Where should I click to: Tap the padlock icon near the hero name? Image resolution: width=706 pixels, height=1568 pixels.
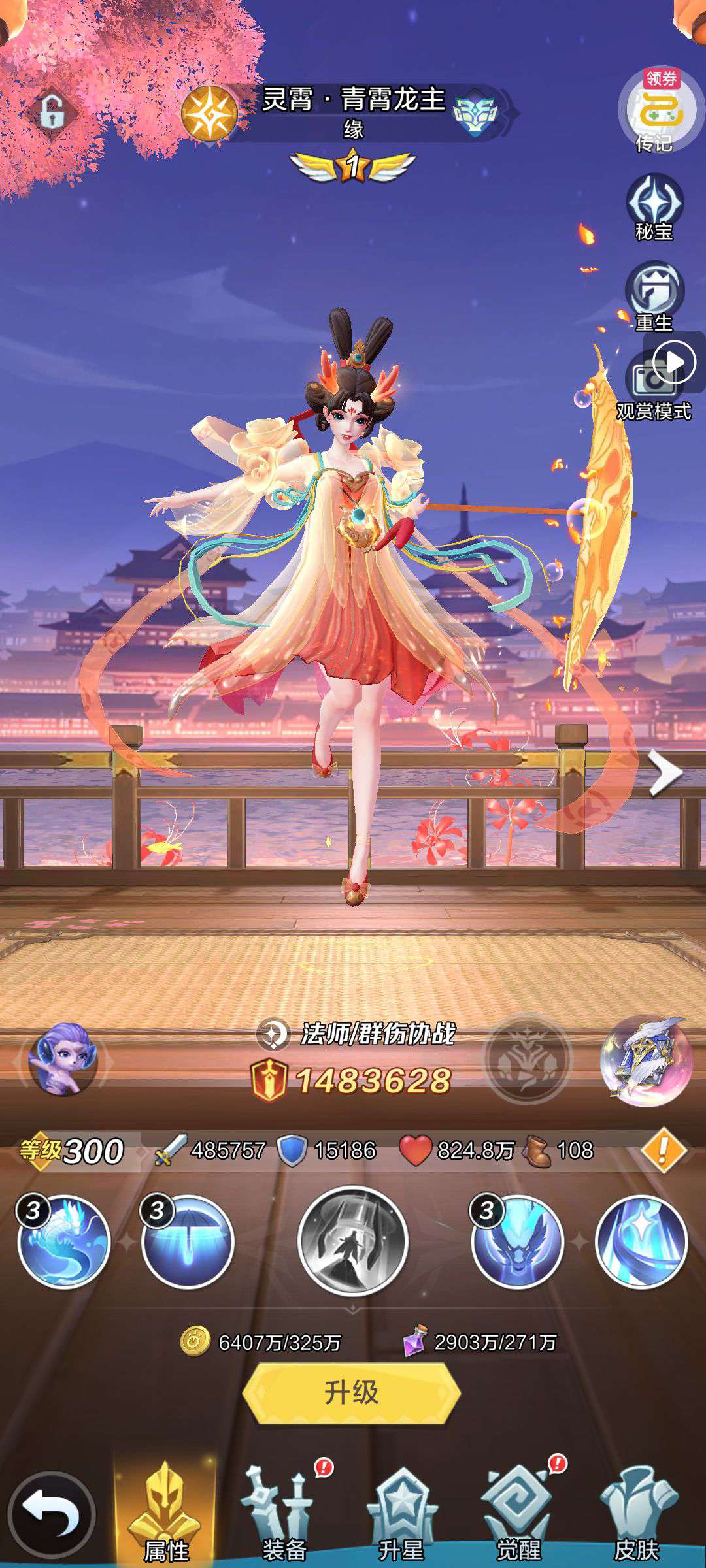(52, 112)
